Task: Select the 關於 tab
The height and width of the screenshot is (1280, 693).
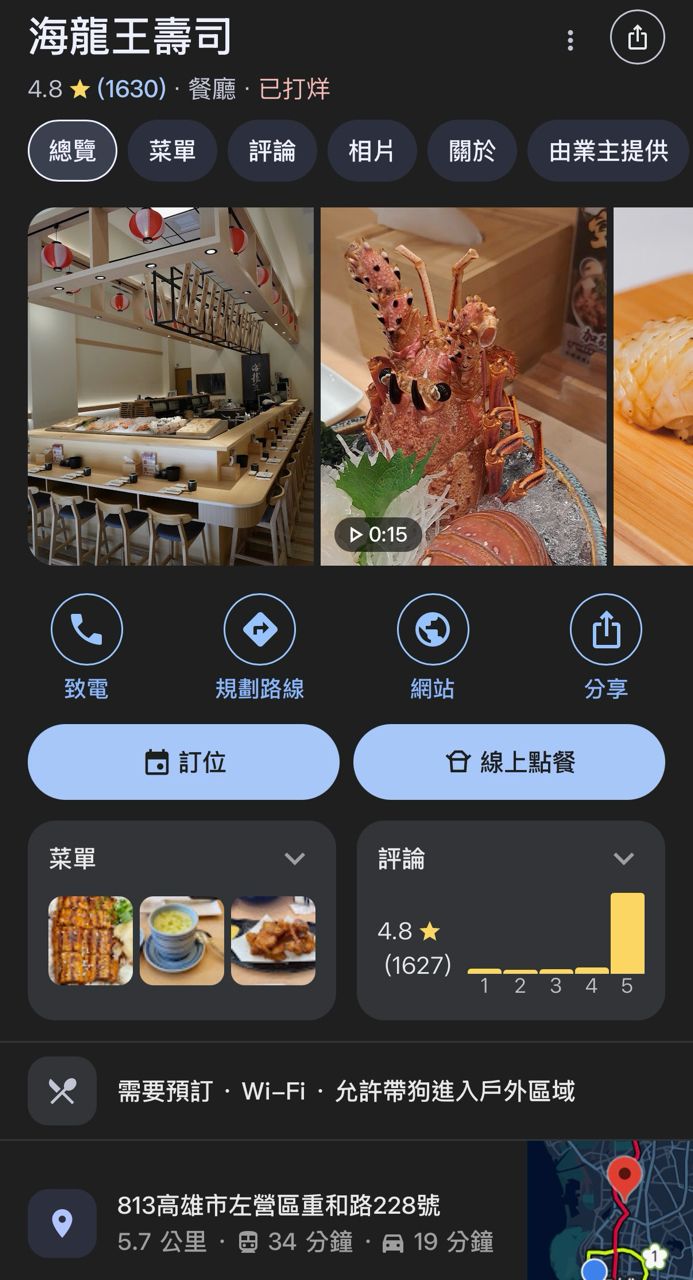Action: pyautogui.click(x=471, y=151)
